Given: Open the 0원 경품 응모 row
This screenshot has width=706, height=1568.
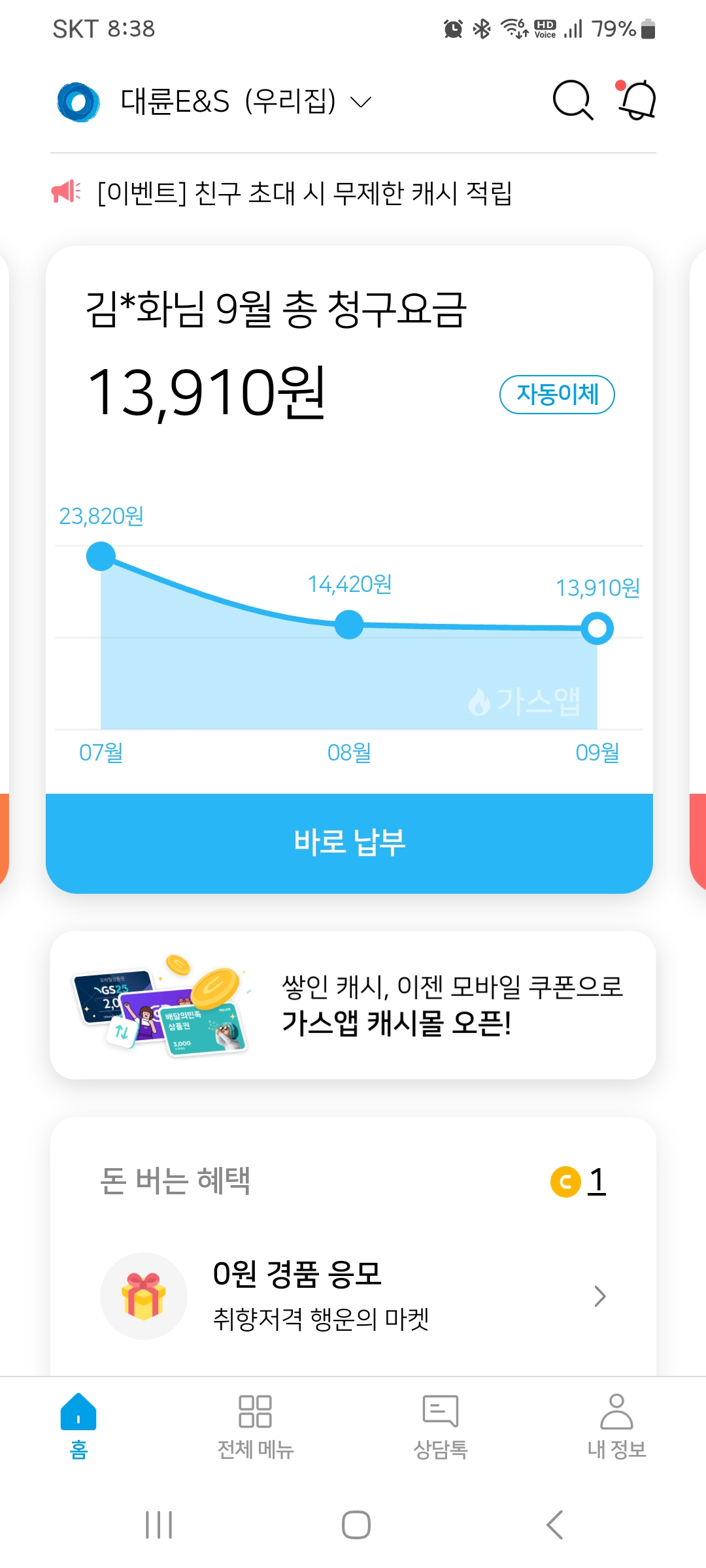Looking at the screenshot, I should [x=353, y=1296].
